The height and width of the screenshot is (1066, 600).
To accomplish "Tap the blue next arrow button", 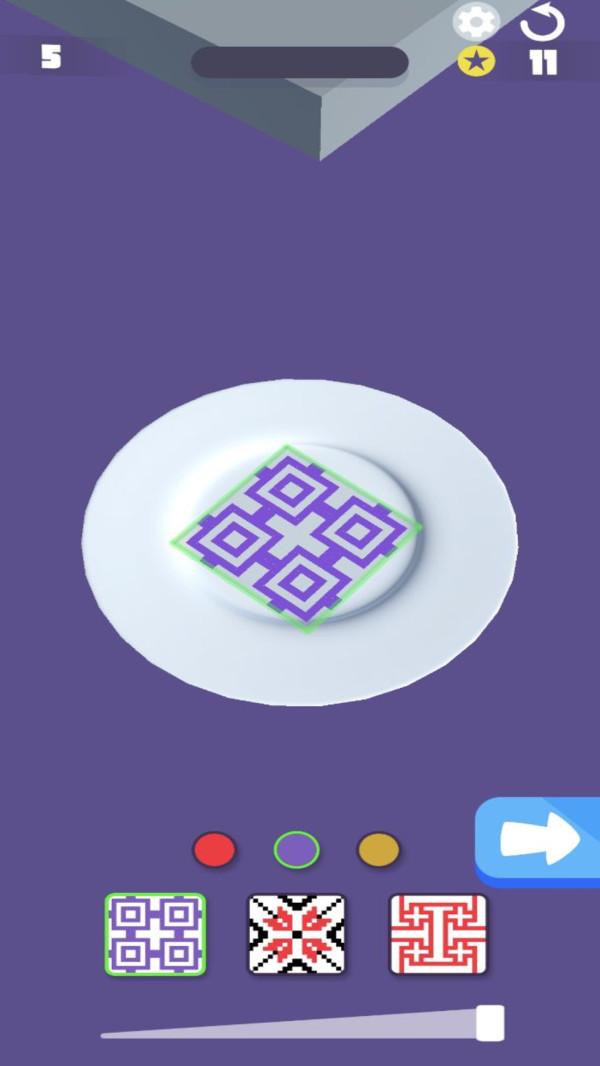I will [x=540, y=840].
